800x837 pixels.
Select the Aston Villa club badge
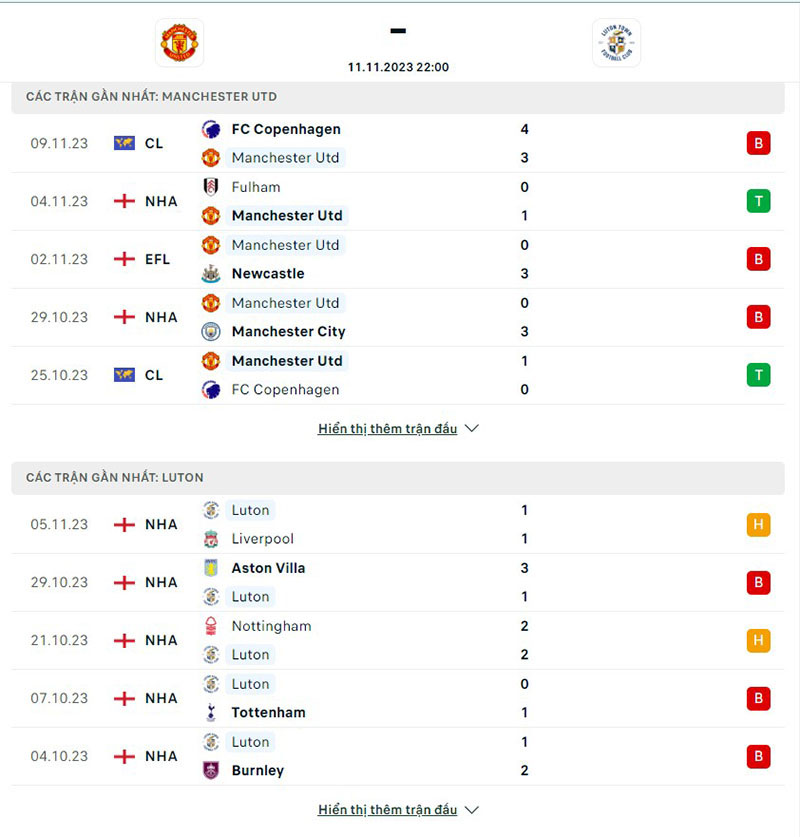pyautogui.click(x=210, y=568)
